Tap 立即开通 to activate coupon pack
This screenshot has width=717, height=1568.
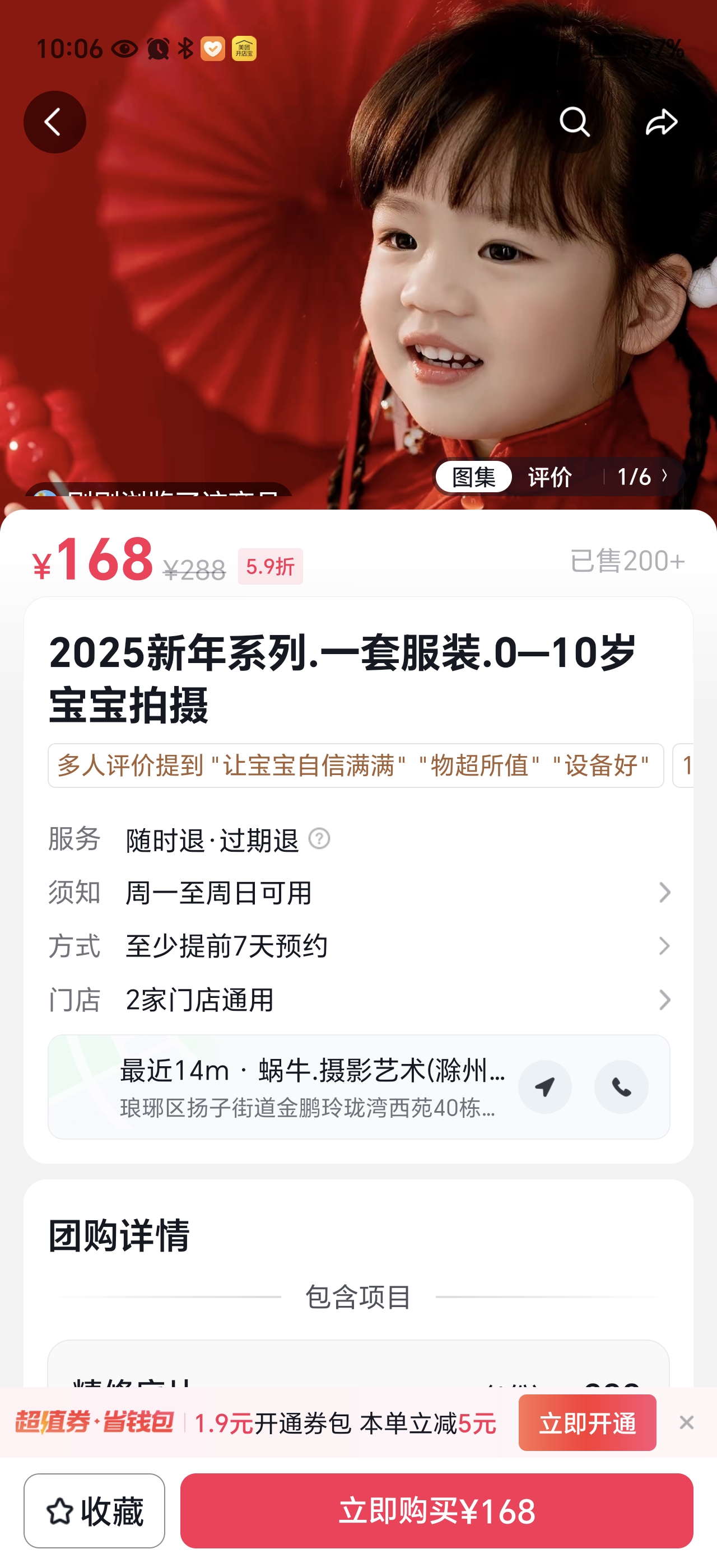[x=586, y=1422]
